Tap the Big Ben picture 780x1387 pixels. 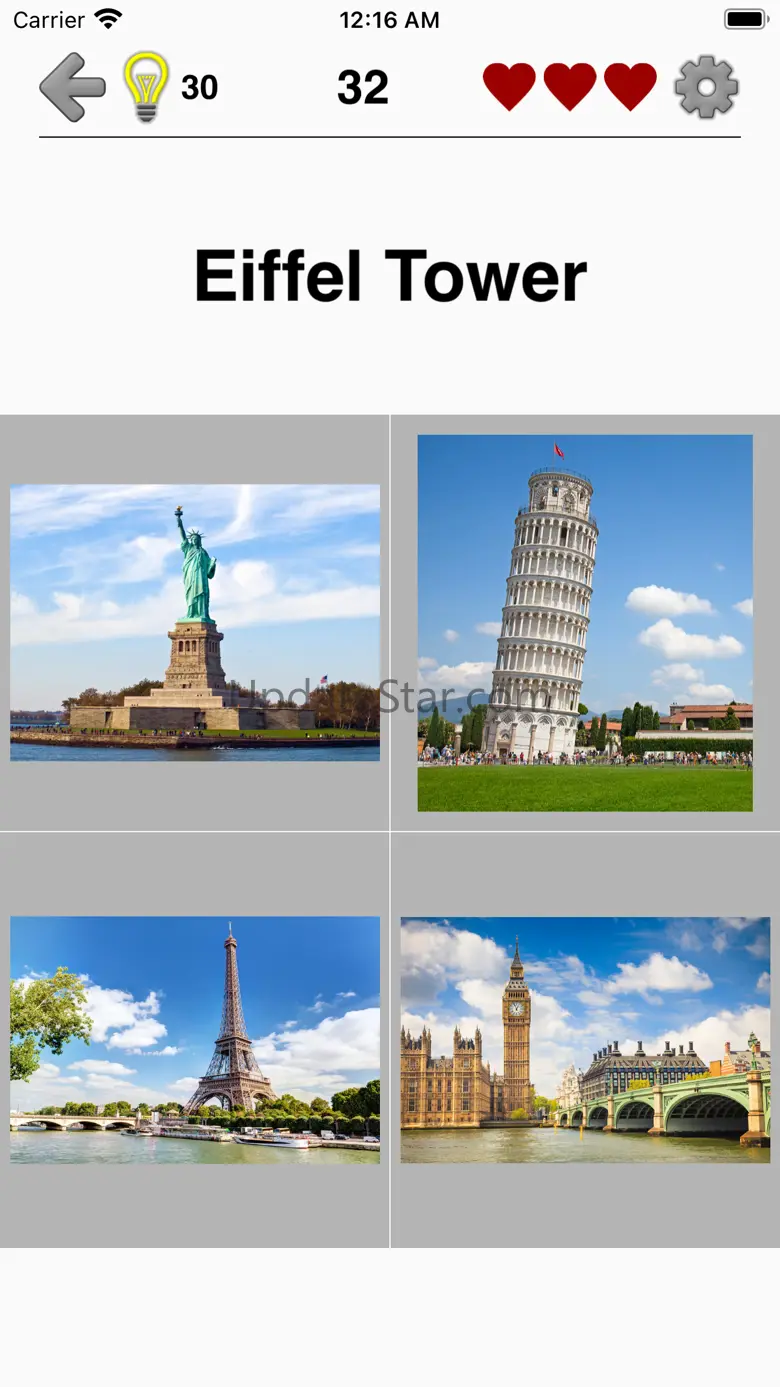click(x=585, y=1040)
